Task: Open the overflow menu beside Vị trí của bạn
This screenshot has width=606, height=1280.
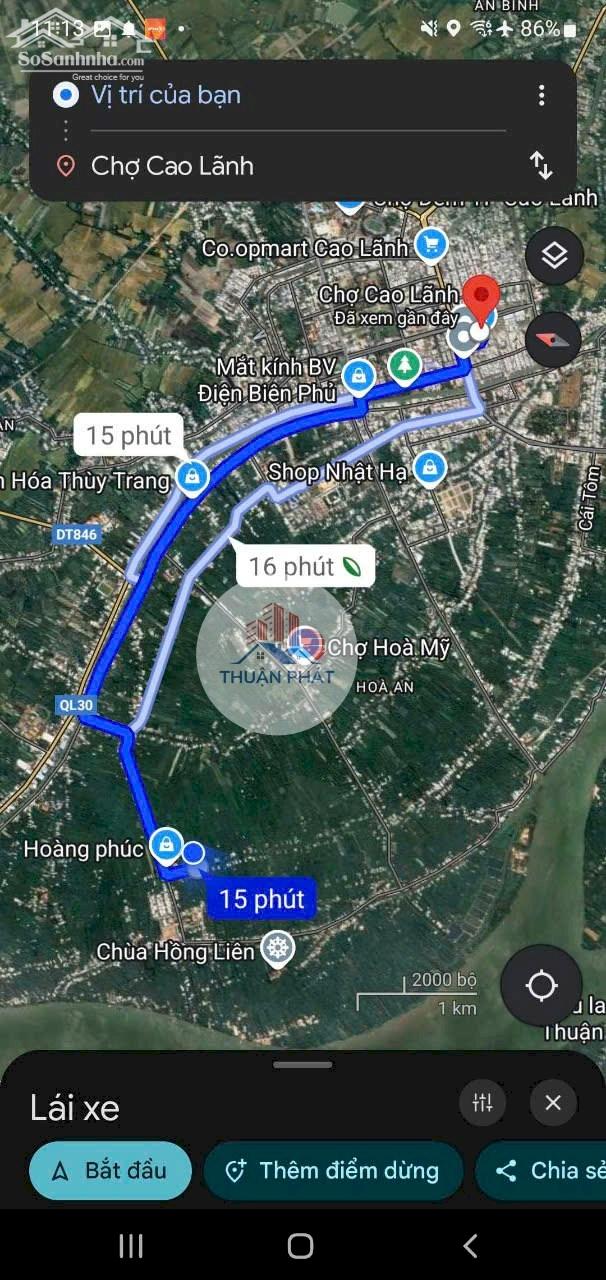Action: pos(541,95)
